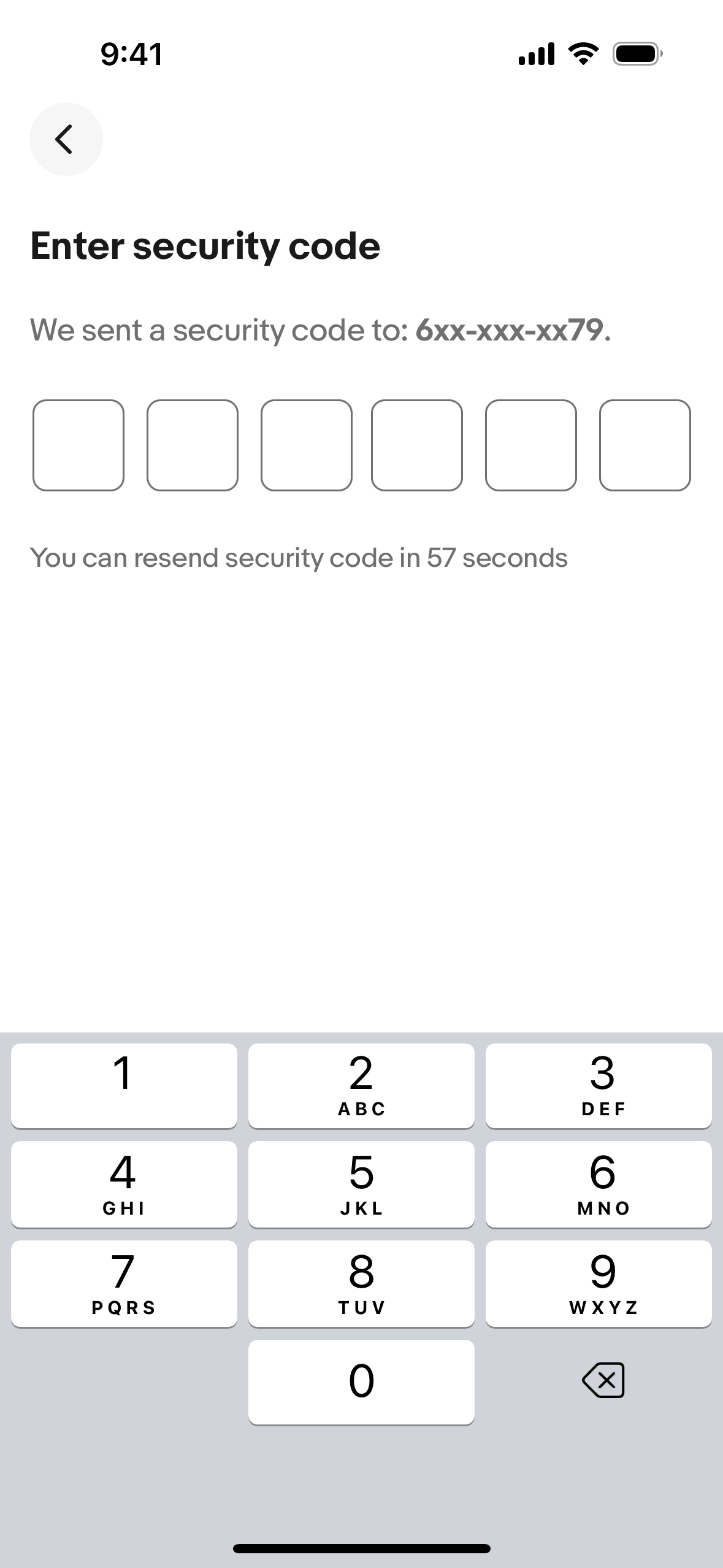Enter digit 1 on the keypad
Viewport: 723px width, 1568px height.
point(124,1085)
